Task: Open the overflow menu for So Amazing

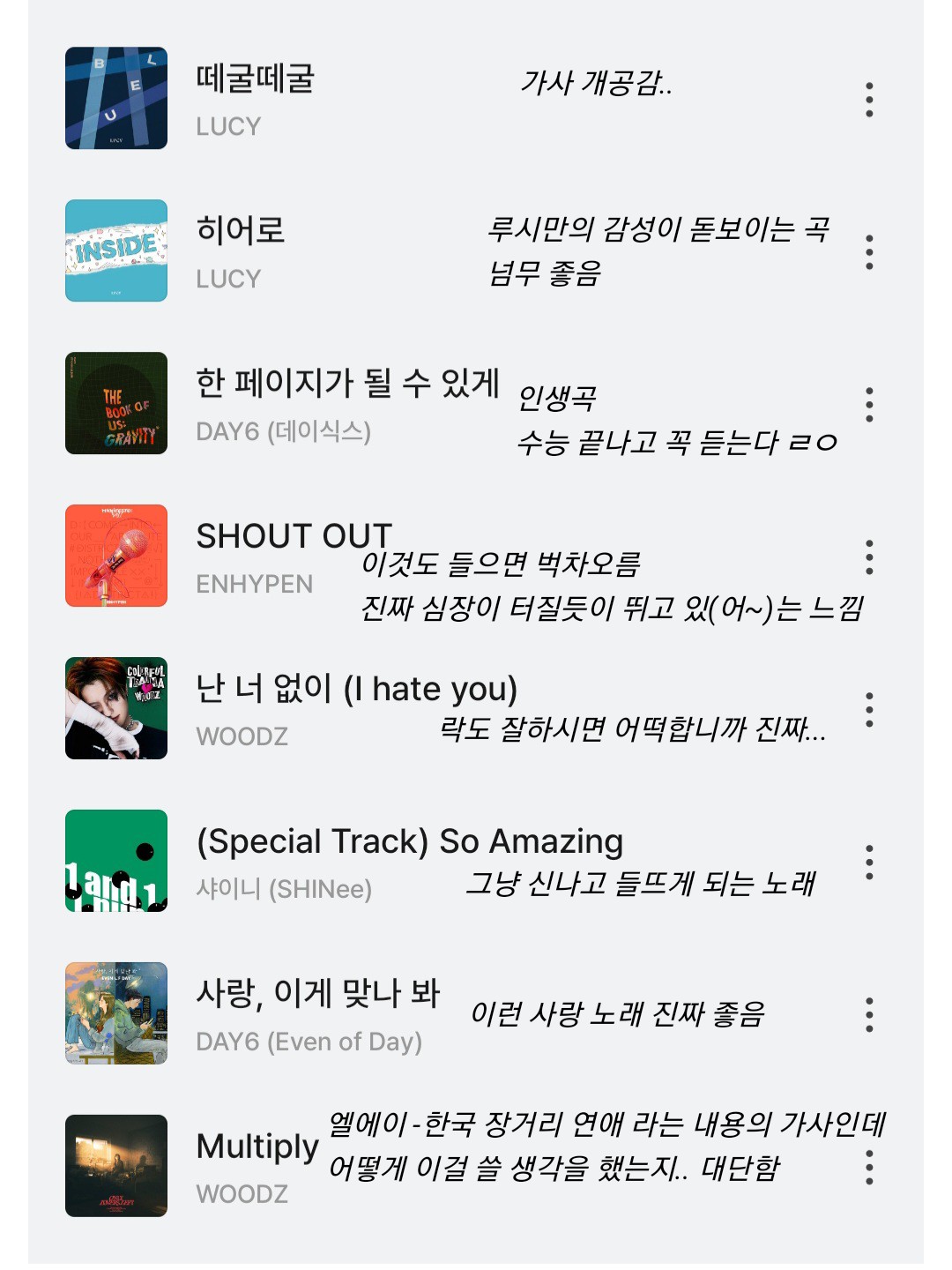Action: [x=869, y=863]
